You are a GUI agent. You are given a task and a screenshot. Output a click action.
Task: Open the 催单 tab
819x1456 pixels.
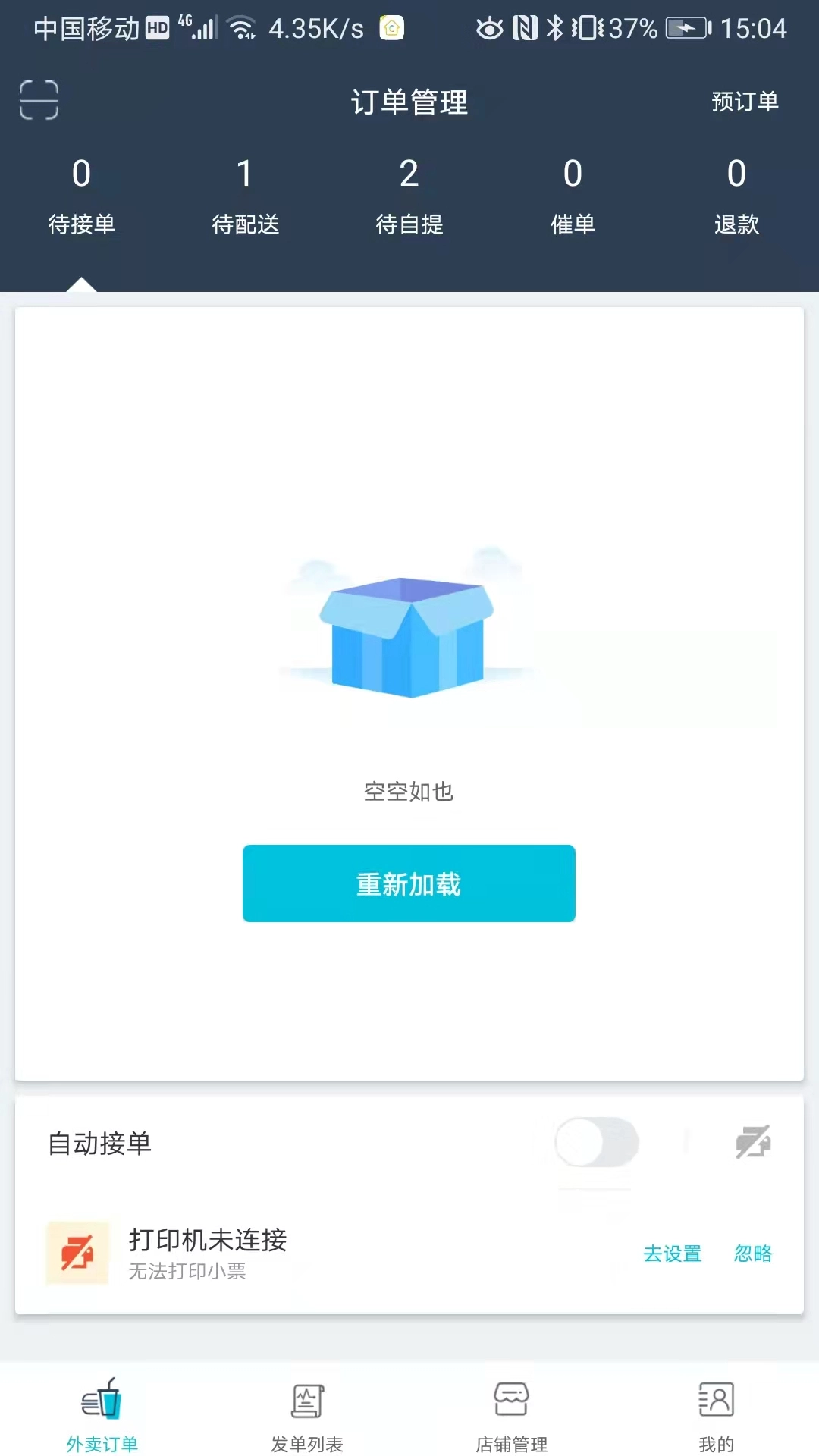tap(573, 197)
